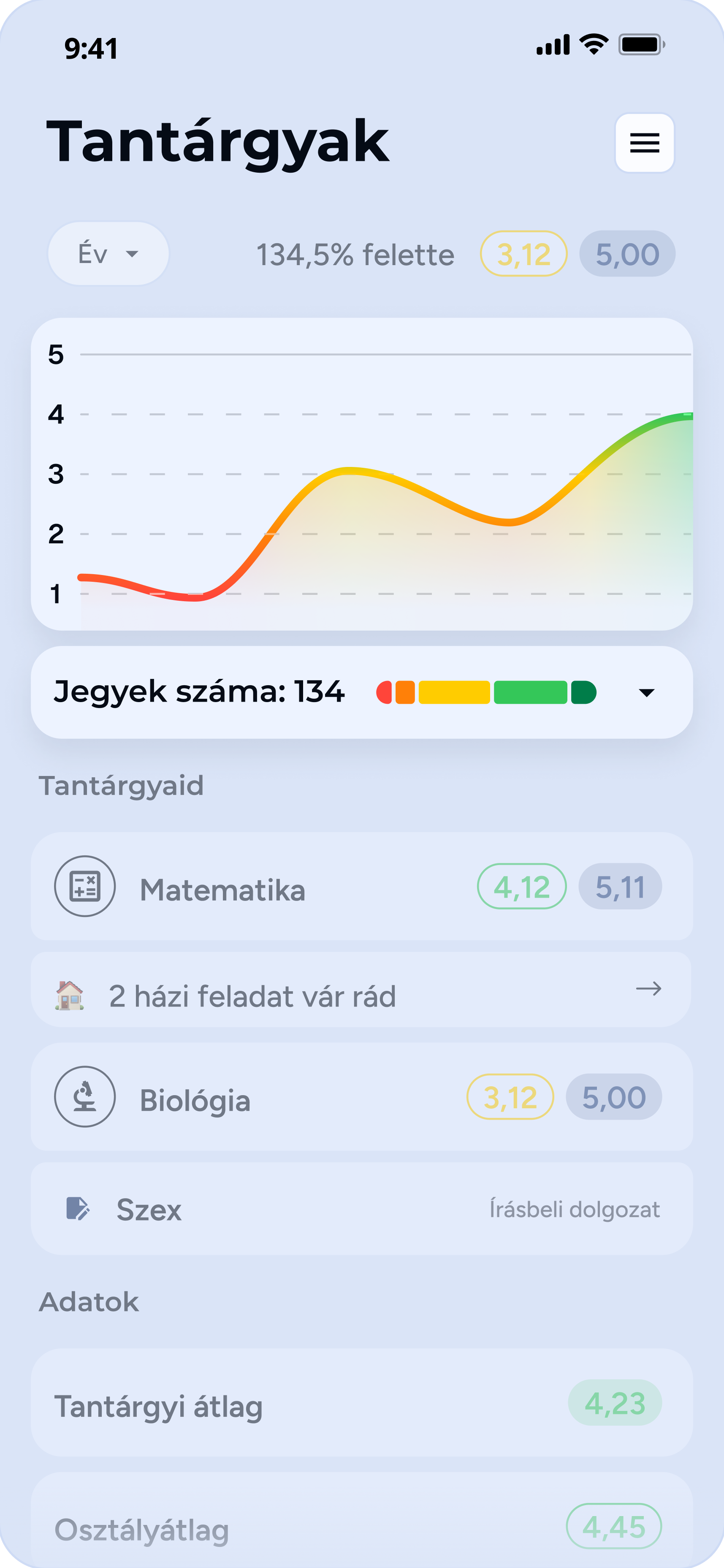Viewport: 724px width, 1568px height.
Task: View the 2 házi feladat waiting
Action: (x=361, y=990)
